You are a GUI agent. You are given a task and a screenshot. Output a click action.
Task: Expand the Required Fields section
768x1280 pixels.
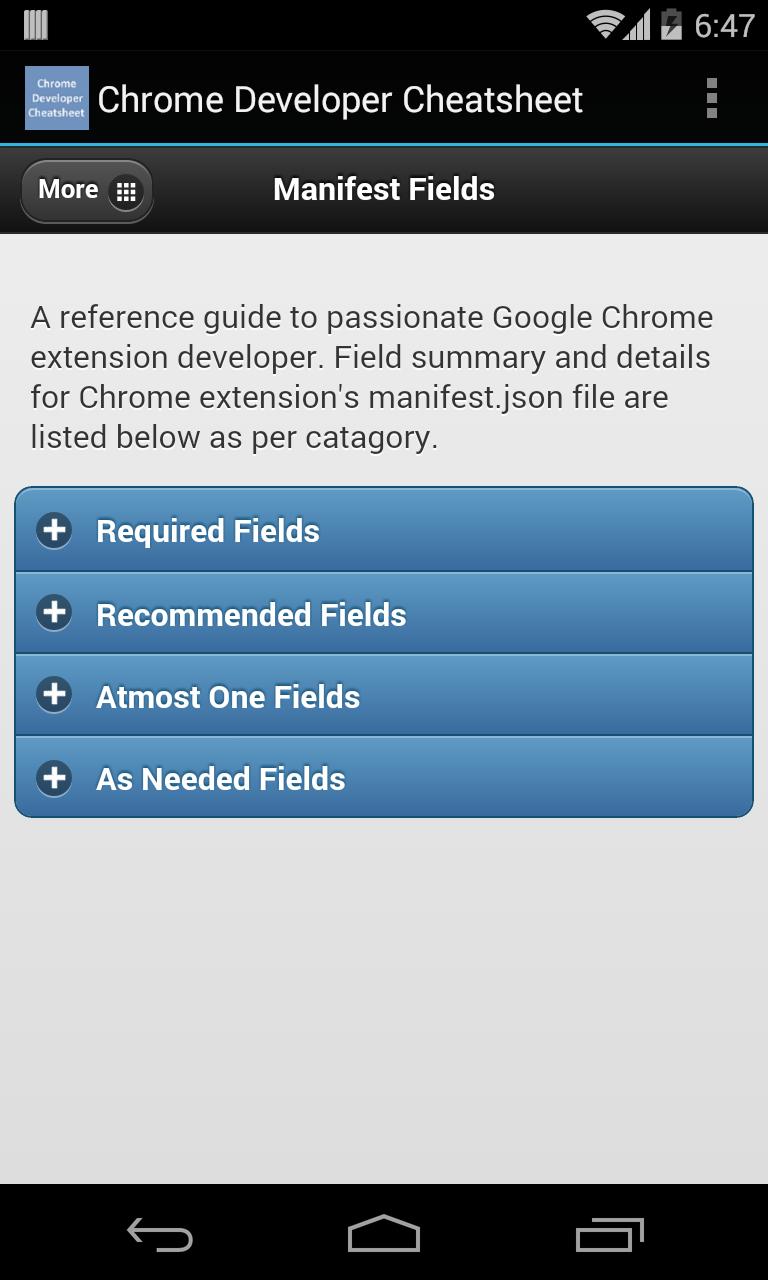[x=384, y=530]
